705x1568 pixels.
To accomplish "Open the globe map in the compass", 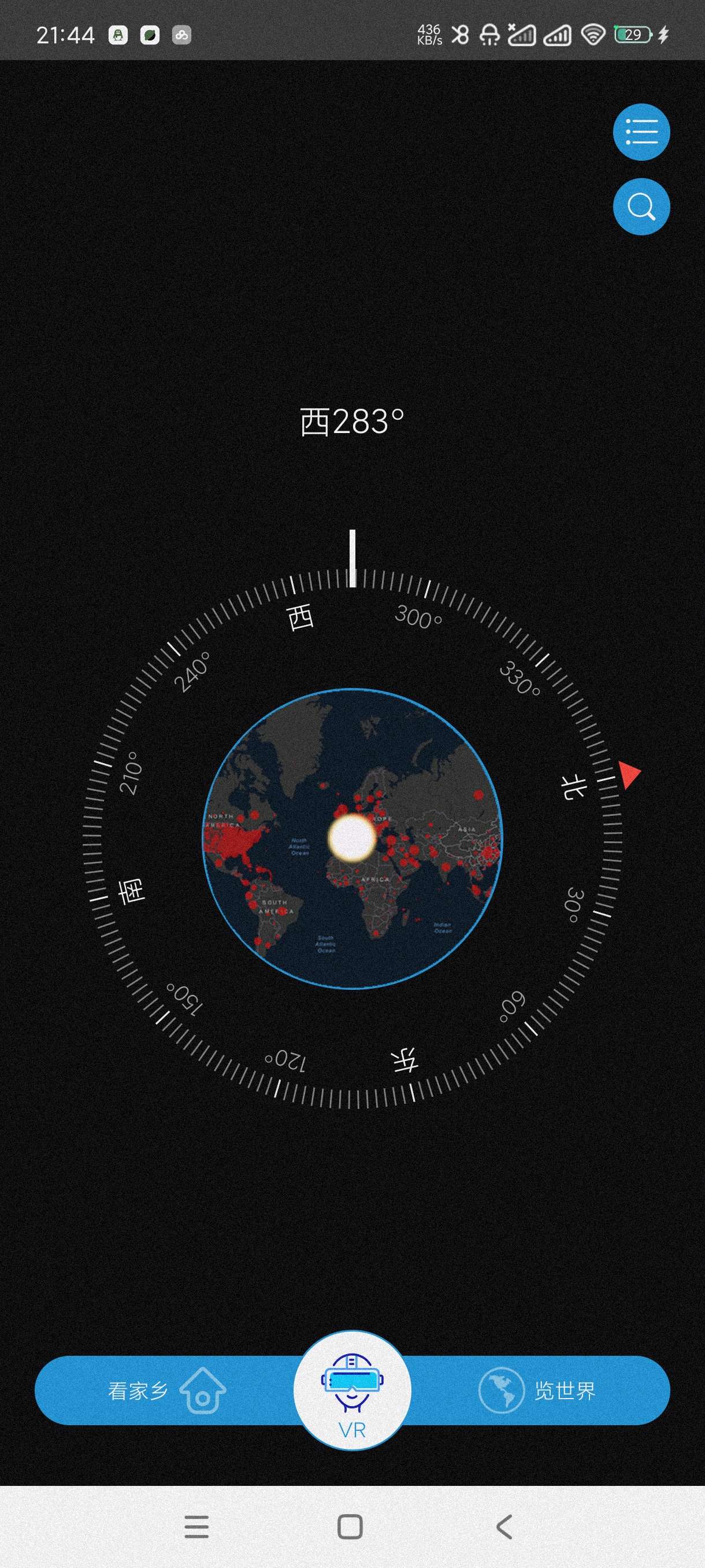I will (352, 838).
